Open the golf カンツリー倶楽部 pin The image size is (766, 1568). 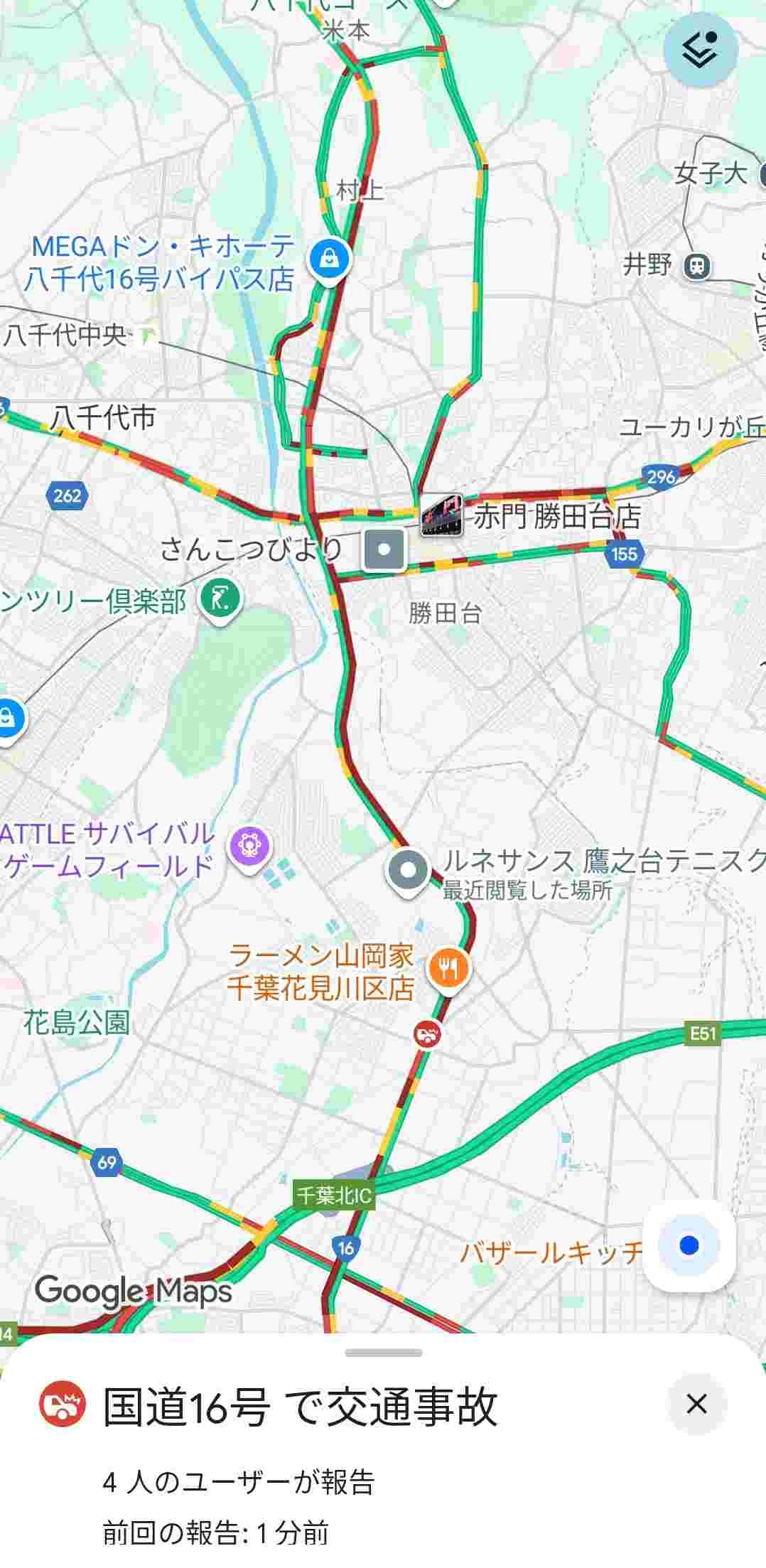pyautogui.click(x=221, y=601)
